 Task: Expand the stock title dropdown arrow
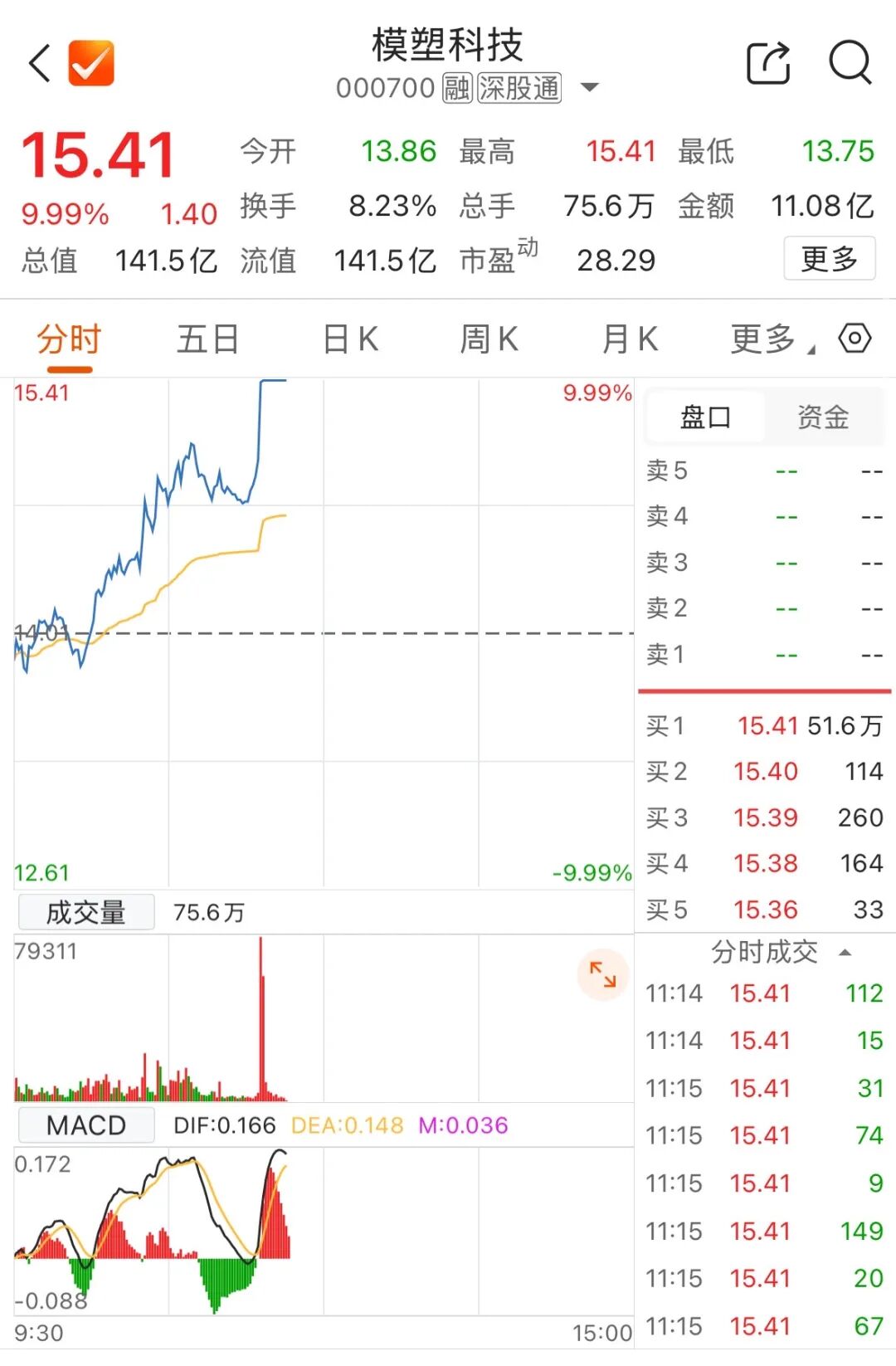[589, 87]
